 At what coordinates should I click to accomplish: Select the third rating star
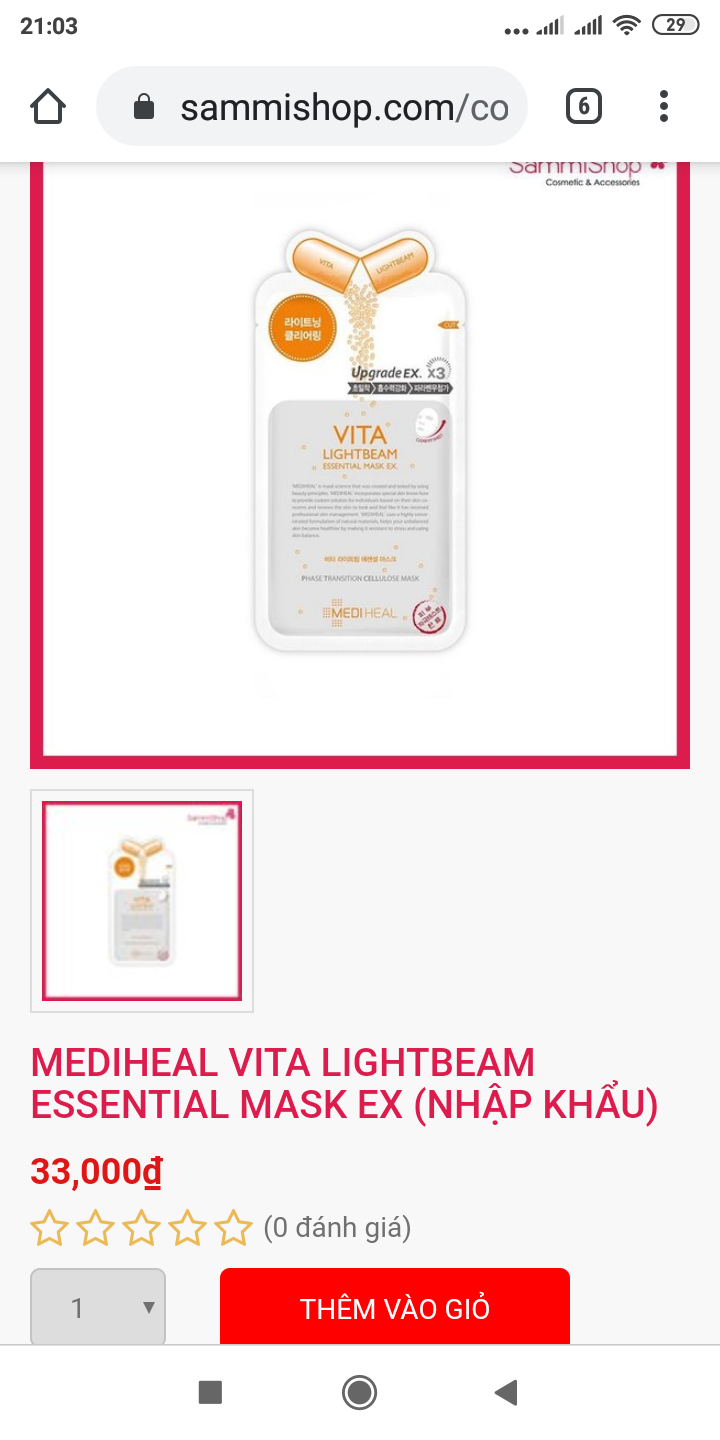(x=142, y=1227)
